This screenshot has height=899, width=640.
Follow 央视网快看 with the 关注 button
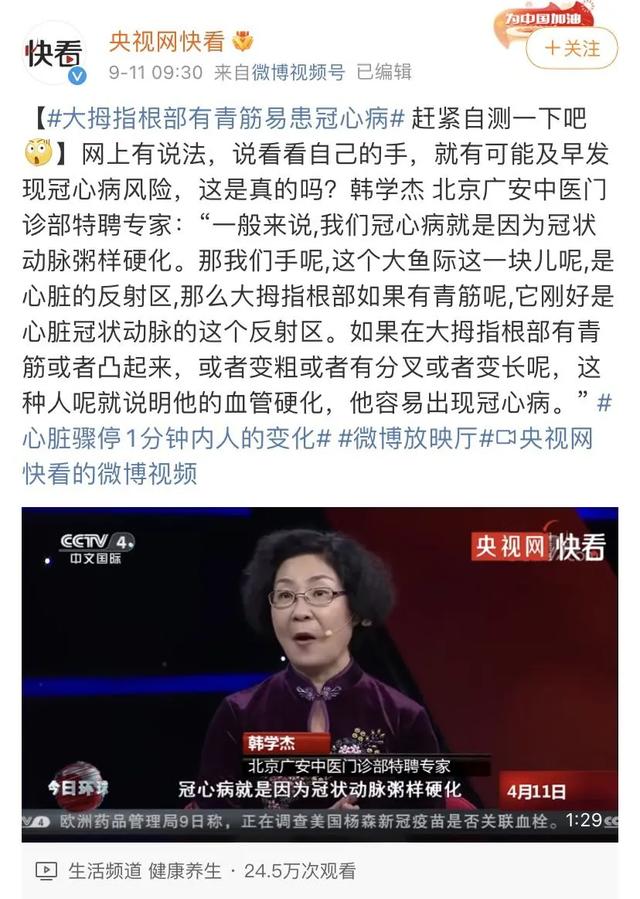[x=572, y=47]
